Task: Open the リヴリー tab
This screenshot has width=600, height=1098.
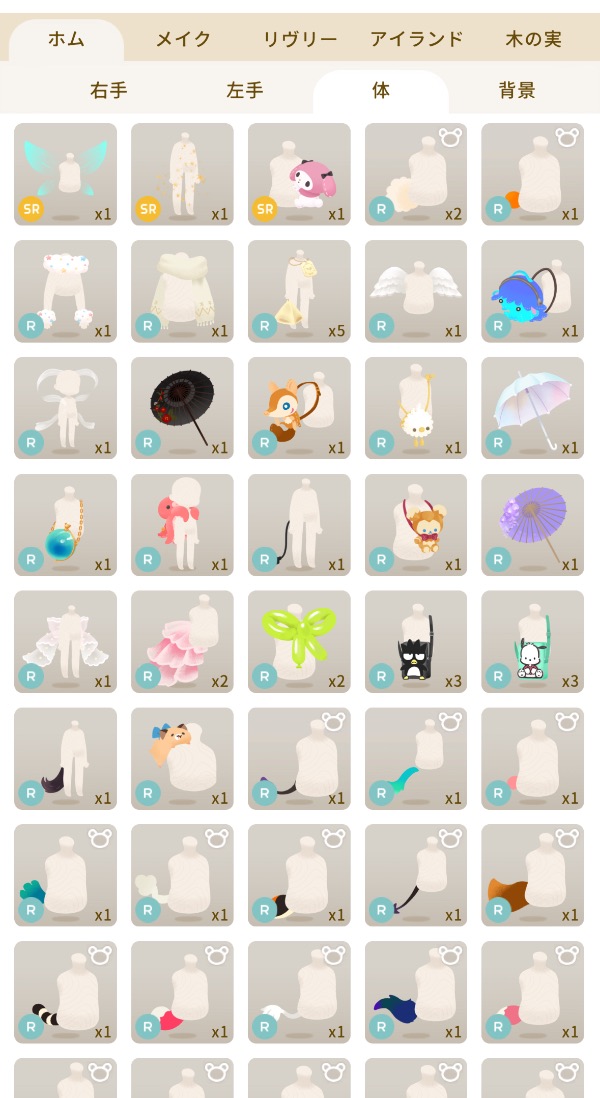Action: 300,40
